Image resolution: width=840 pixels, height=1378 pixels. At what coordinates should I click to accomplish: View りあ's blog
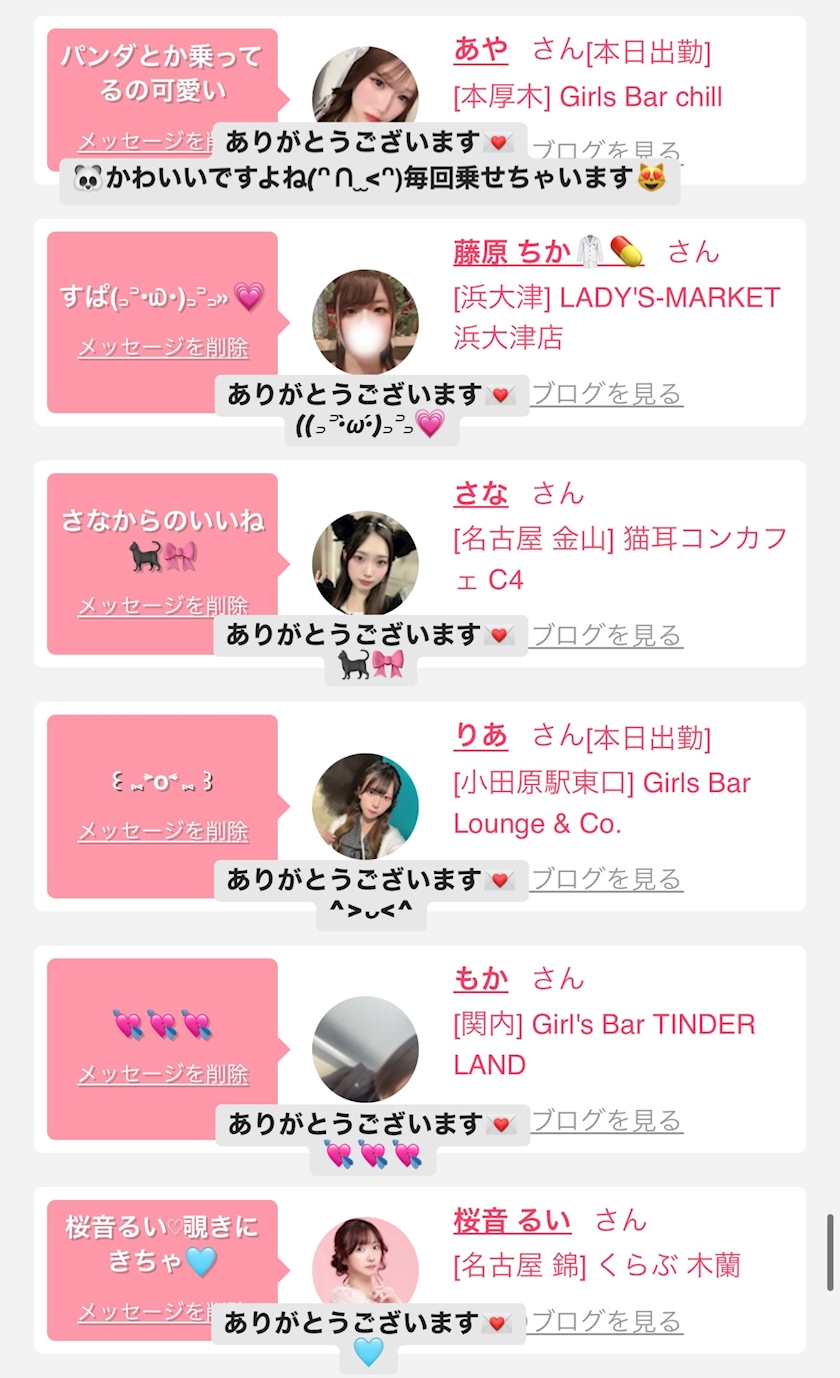point(606,879)
